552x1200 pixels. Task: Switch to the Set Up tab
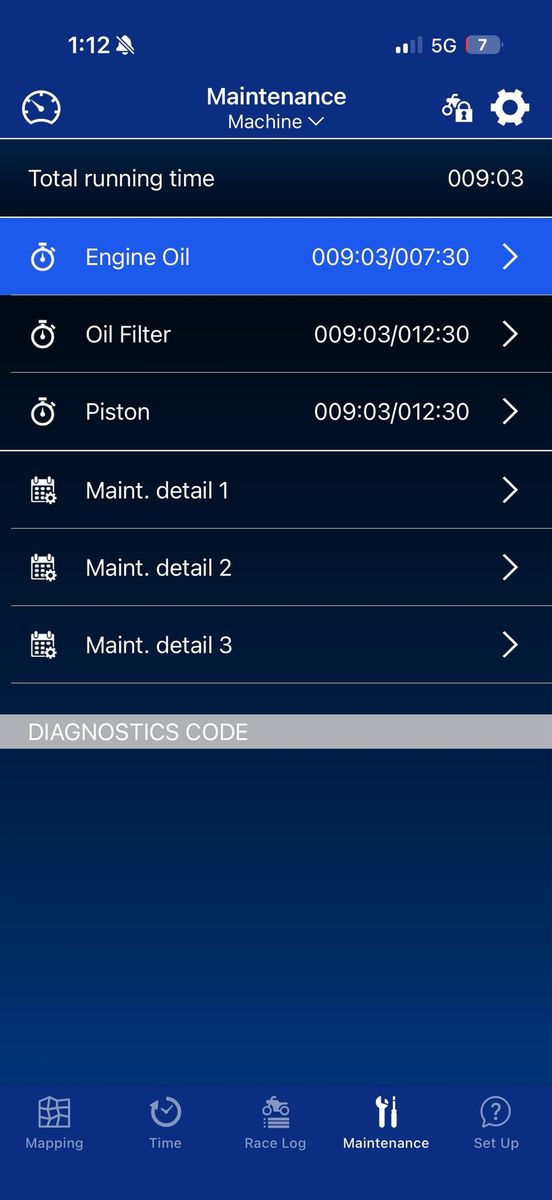pos(496,1123)
